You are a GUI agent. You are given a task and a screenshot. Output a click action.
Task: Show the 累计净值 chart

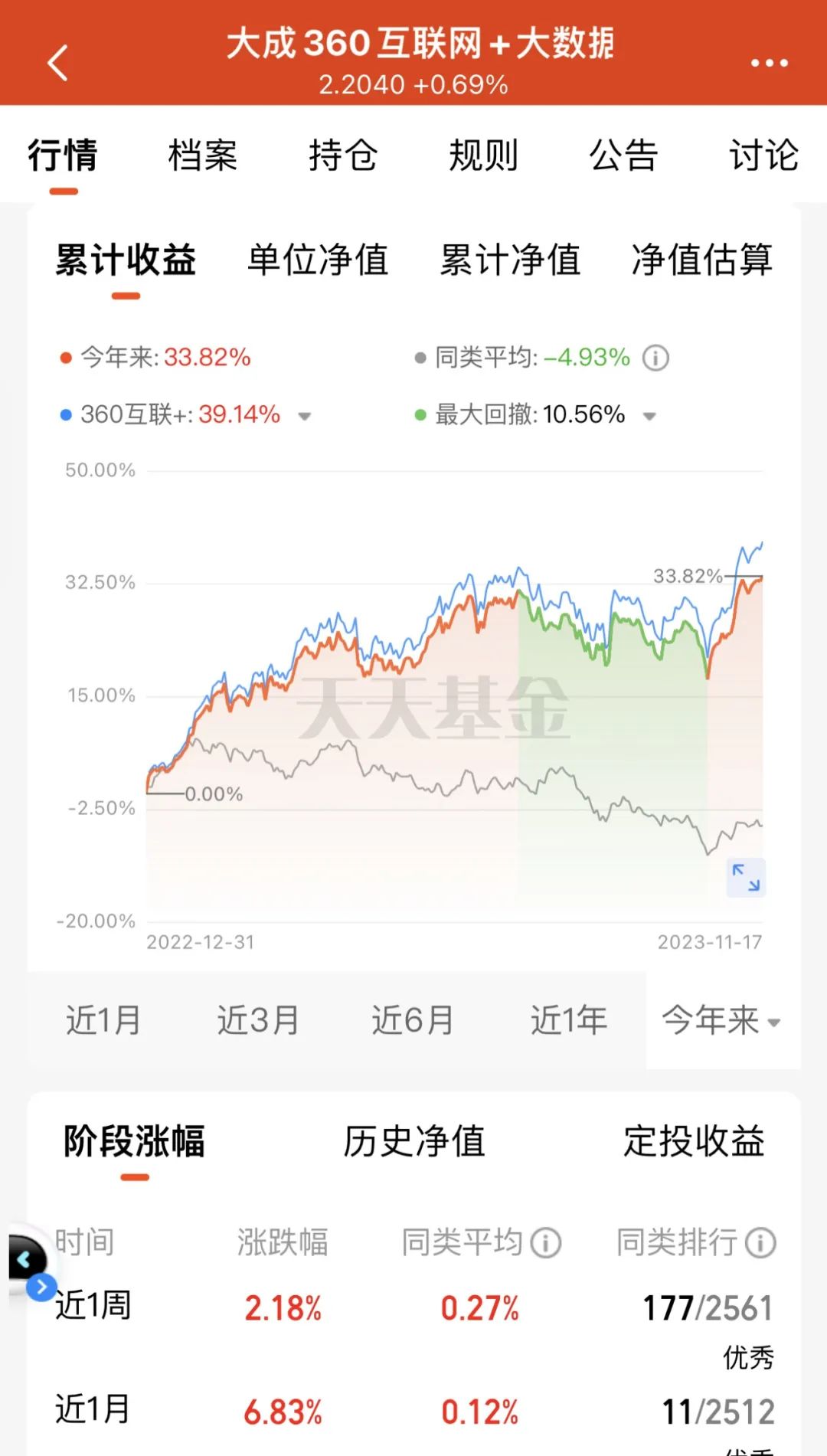click(510, 260)
